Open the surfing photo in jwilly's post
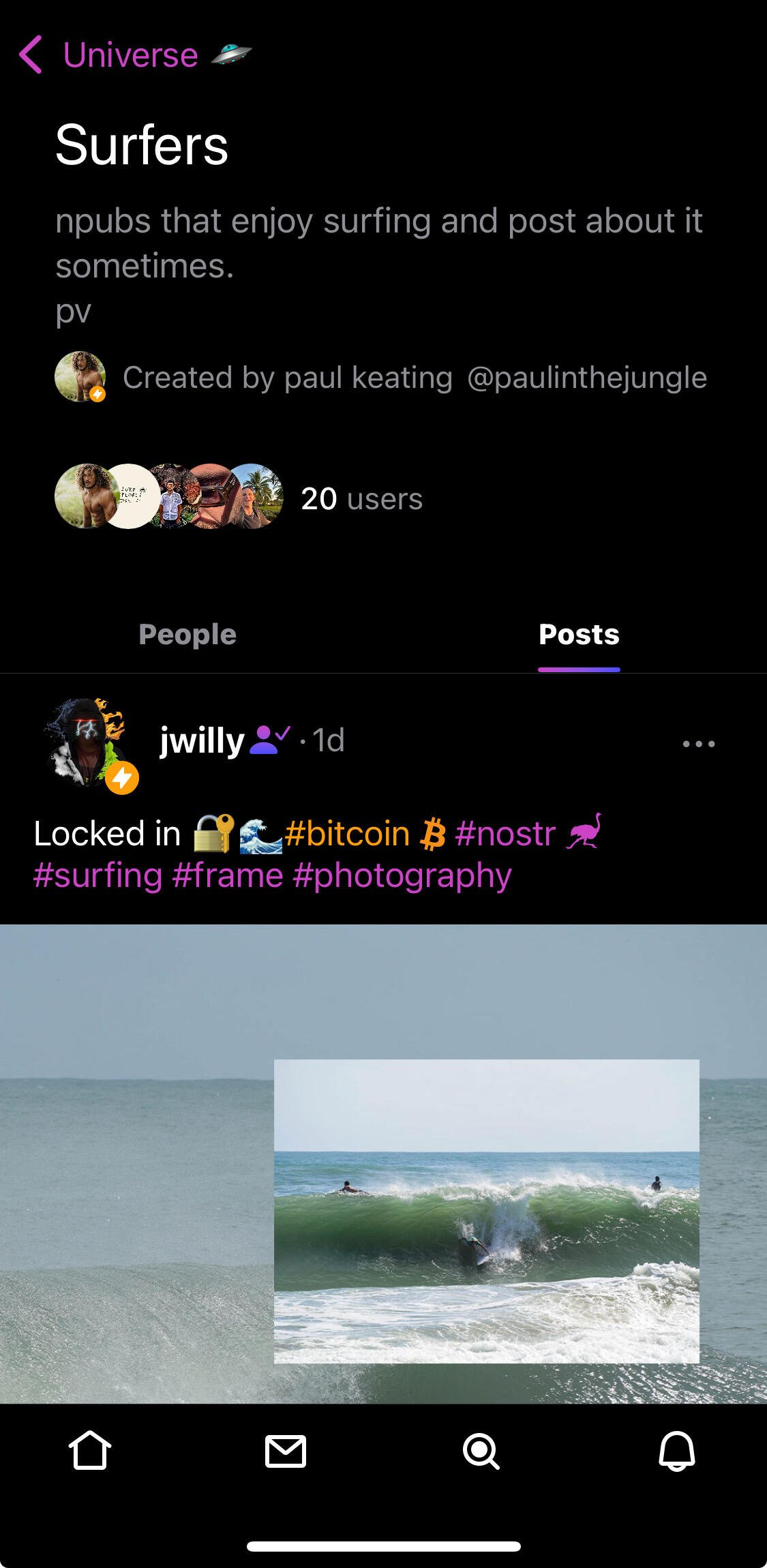 383,1163
